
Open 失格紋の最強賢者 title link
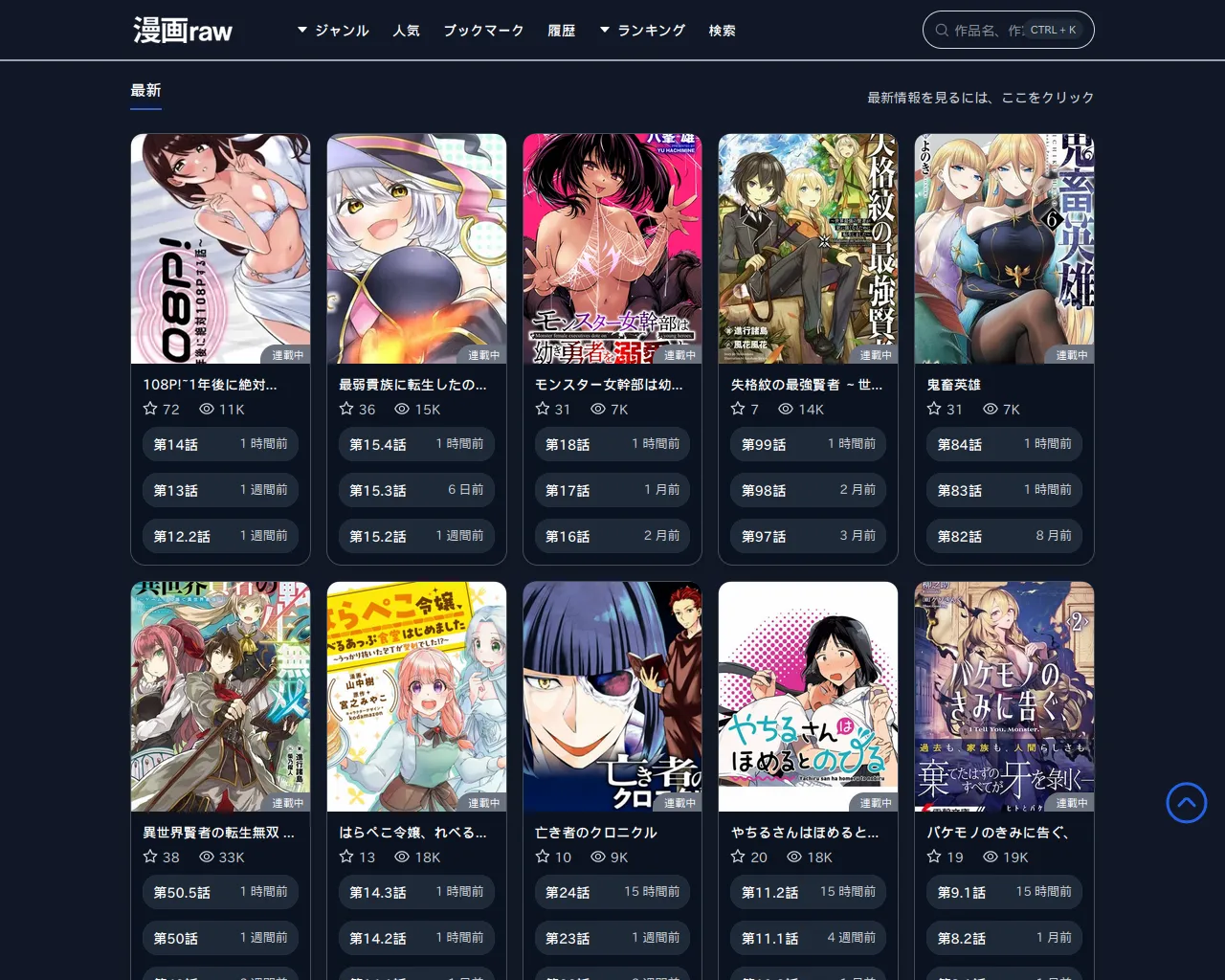click(x=806, y=385)
